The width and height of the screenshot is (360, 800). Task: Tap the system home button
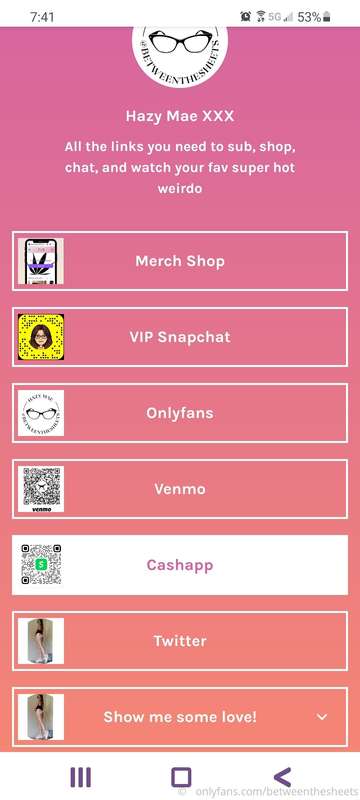coord(181,778)
